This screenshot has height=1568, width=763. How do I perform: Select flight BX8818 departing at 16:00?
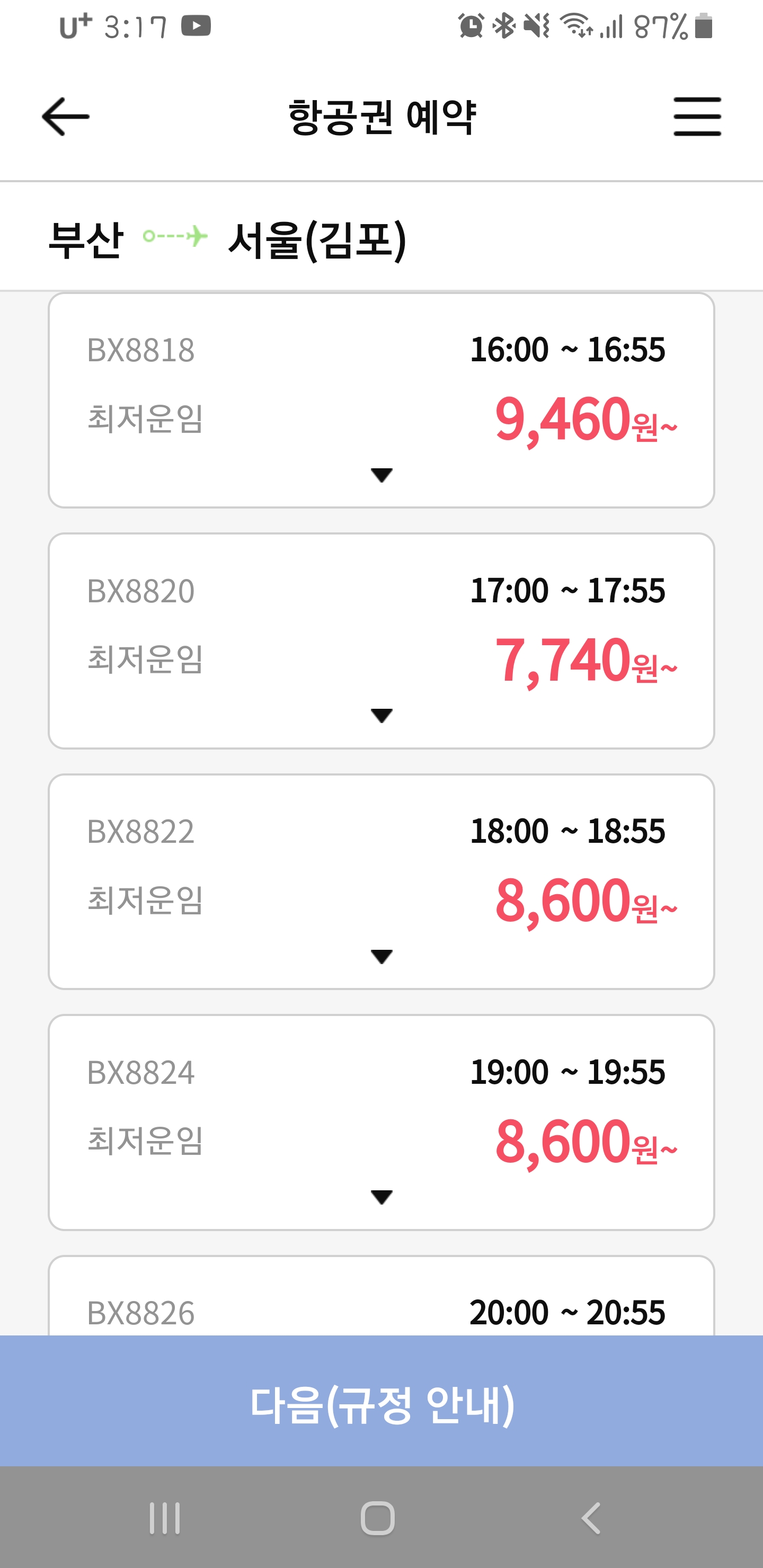(381, 400)
